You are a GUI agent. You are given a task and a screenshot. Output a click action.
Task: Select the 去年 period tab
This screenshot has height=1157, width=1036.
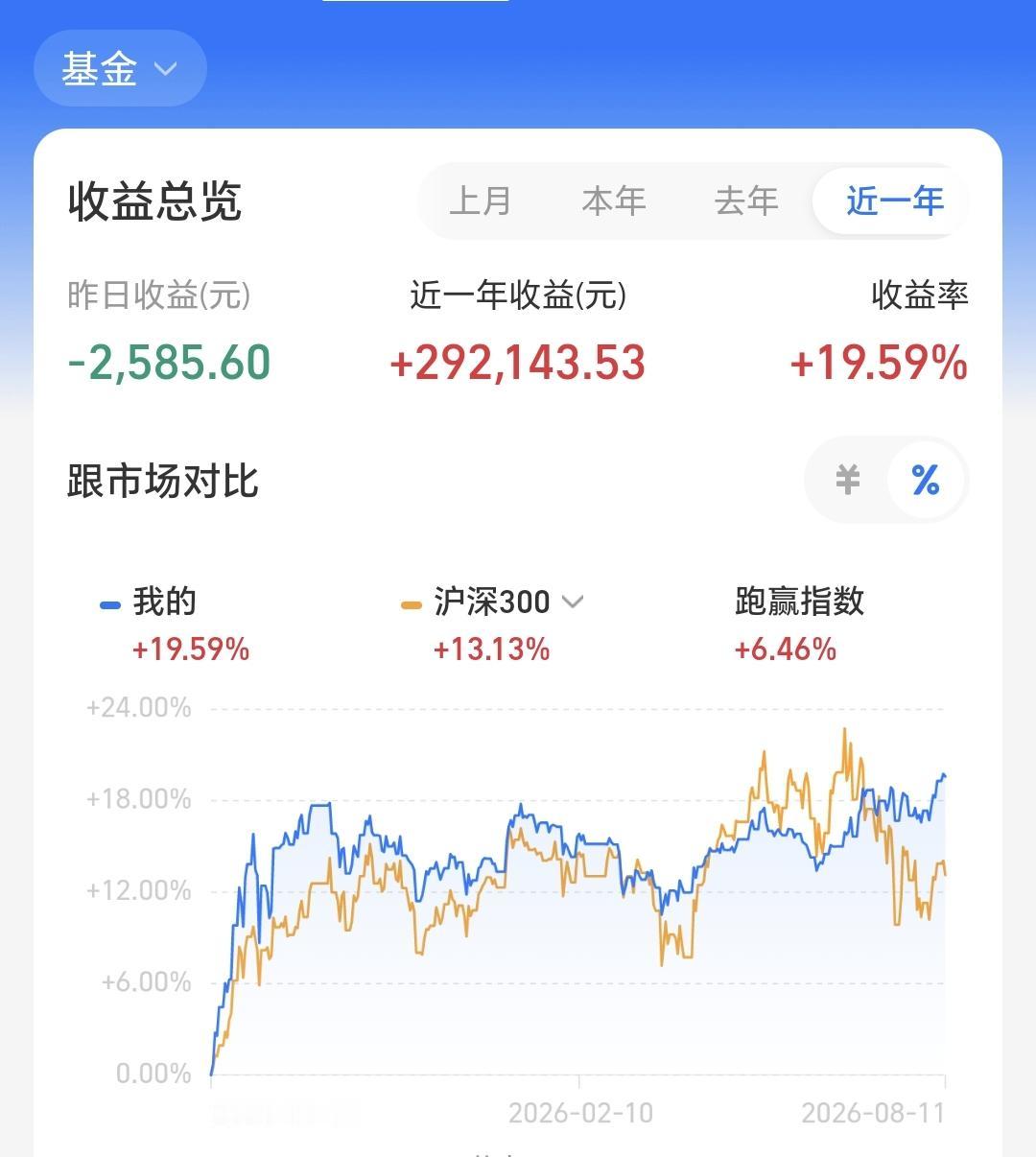coord(746,201)
